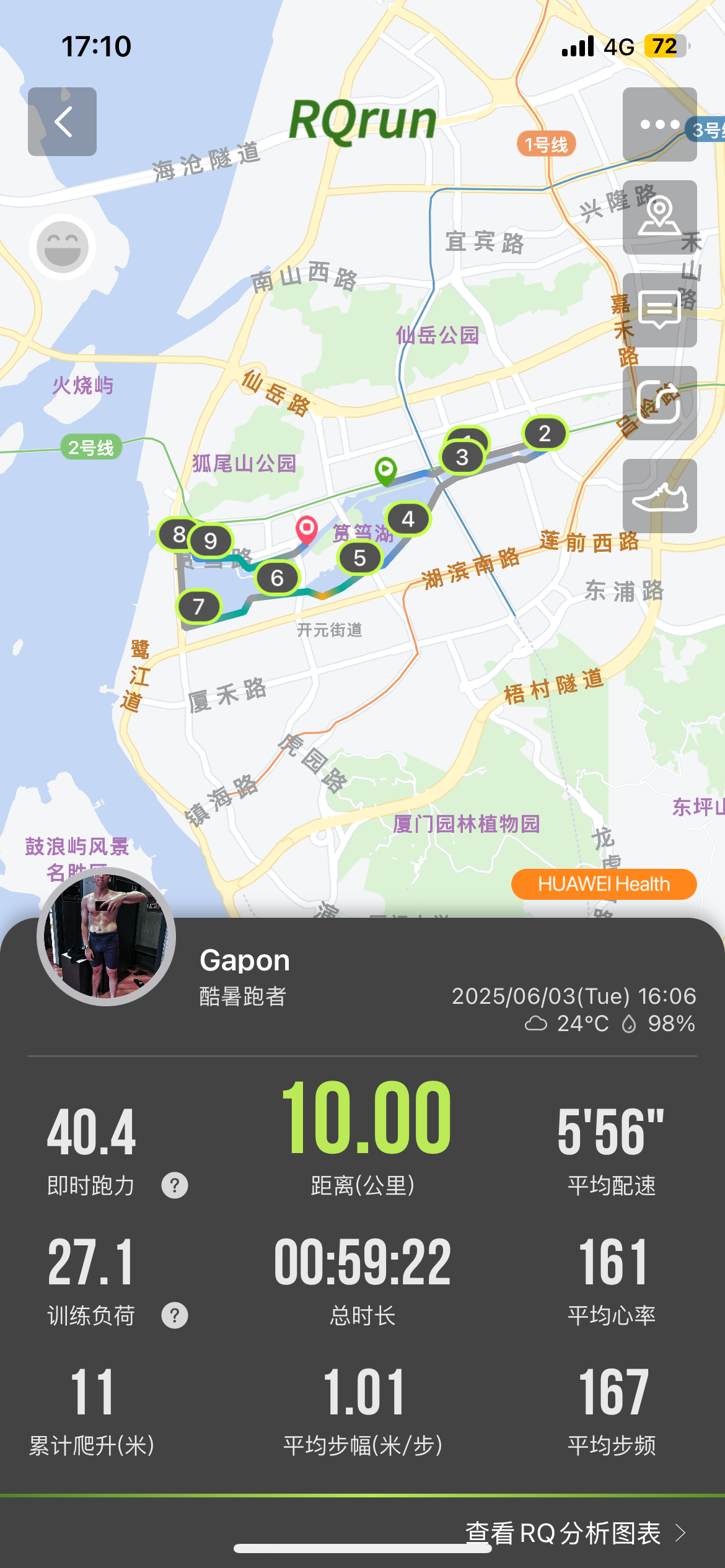Tap the smiley face mood icon
Viewport: 725px width, 1568px height.
click(62, 247)
